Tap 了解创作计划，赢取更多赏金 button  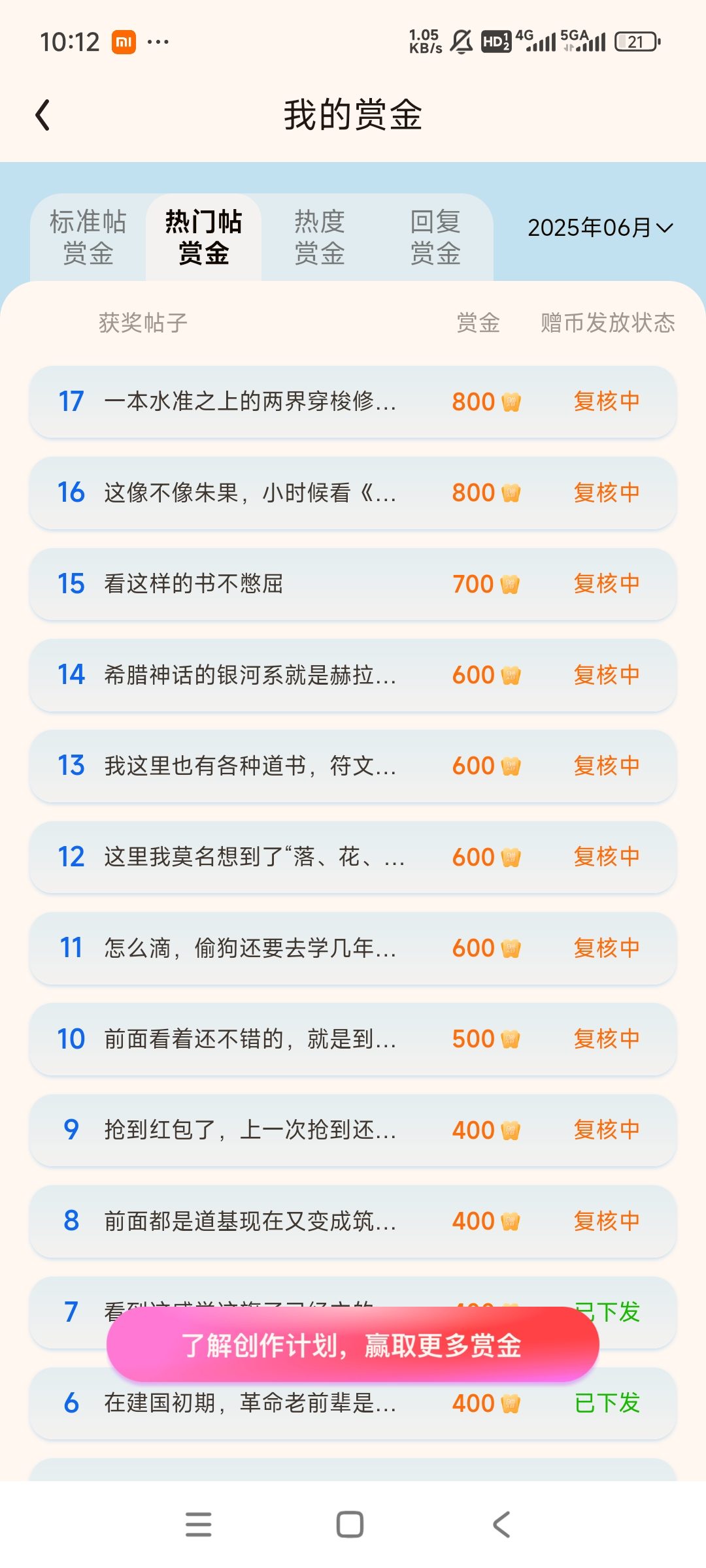coord(353,1345)
